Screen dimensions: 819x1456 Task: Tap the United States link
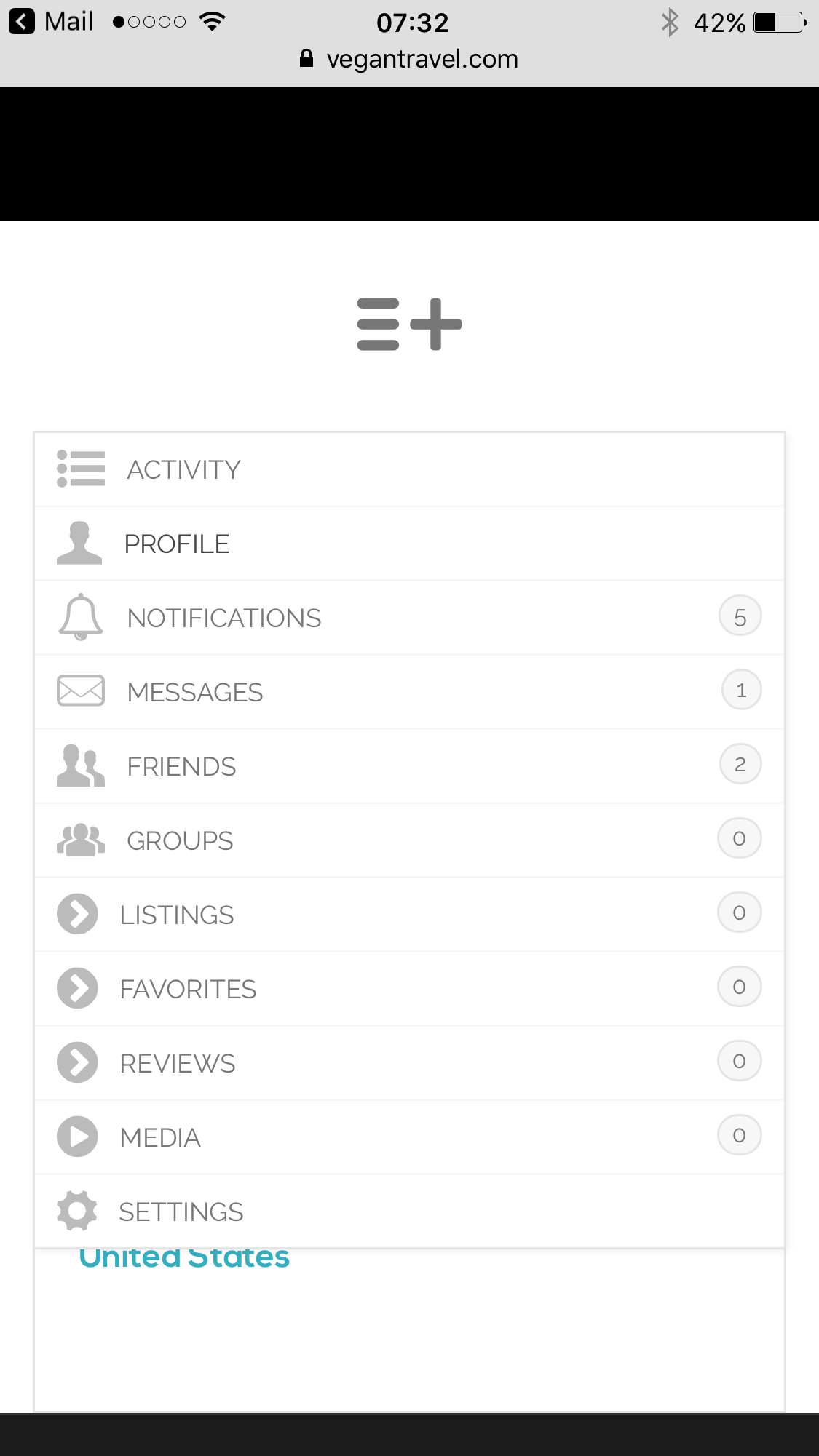(x=184, y=1260)
